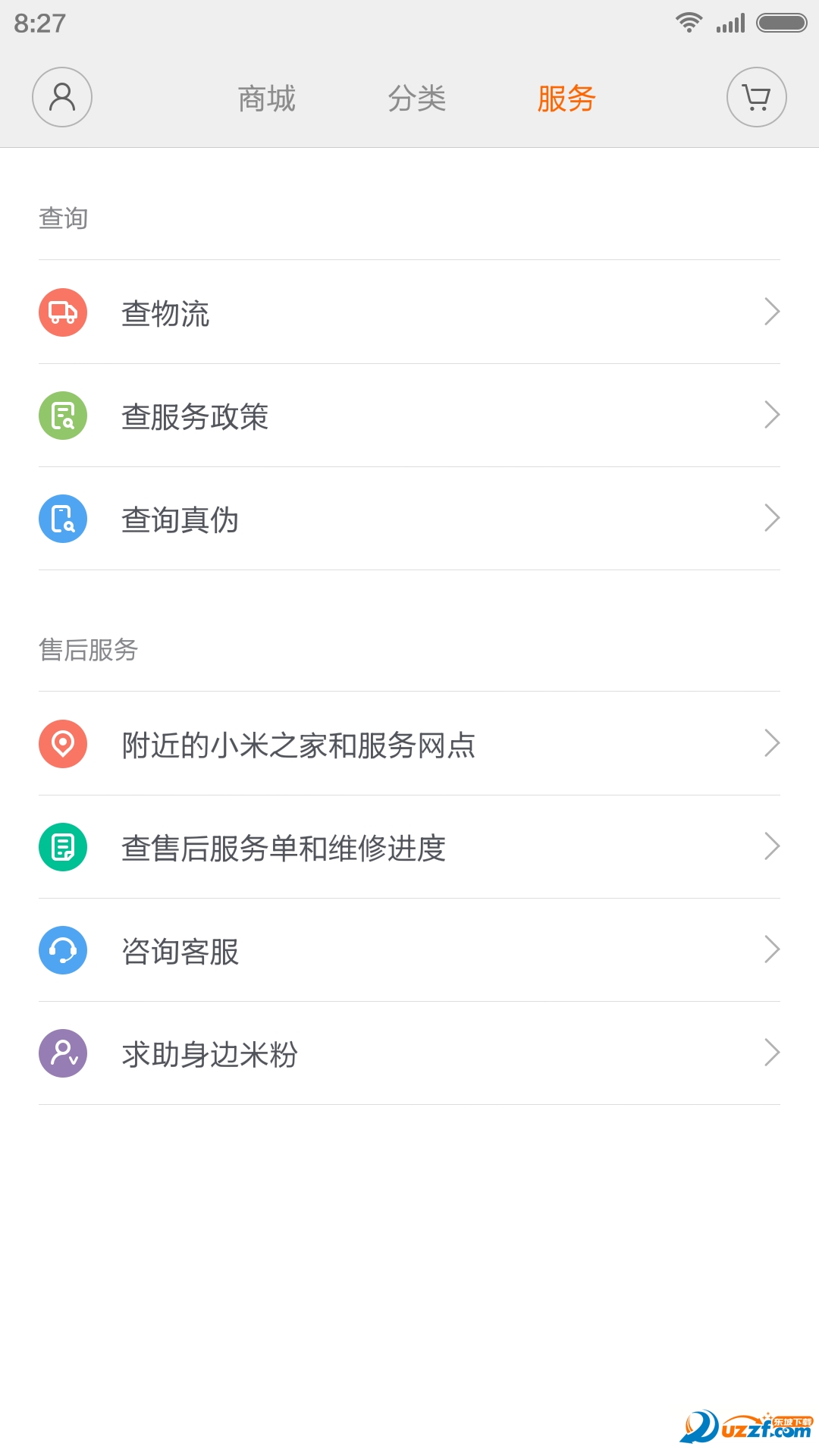Tap the user profile avatar icon

62,97
